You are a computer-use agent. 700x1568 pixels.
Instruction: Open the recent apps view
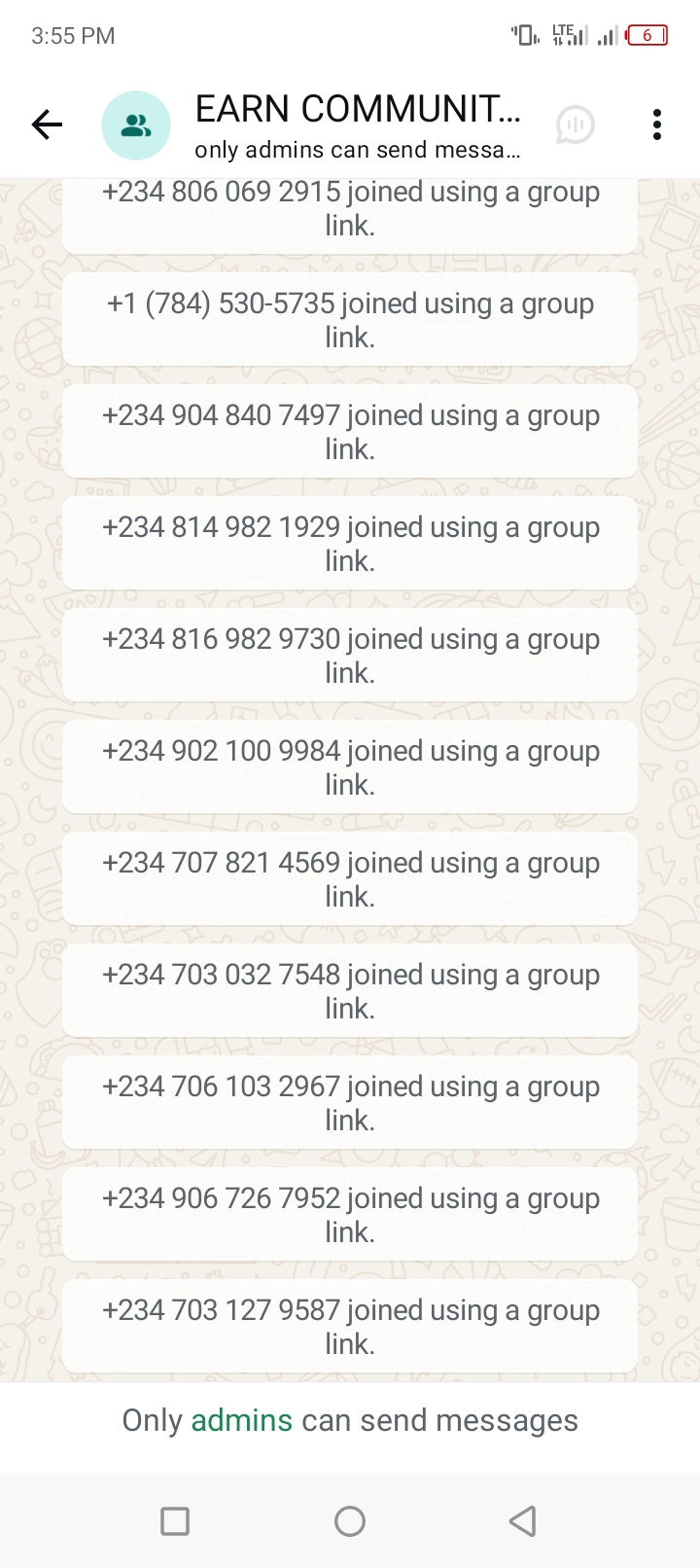click(x=175, y=1520)
